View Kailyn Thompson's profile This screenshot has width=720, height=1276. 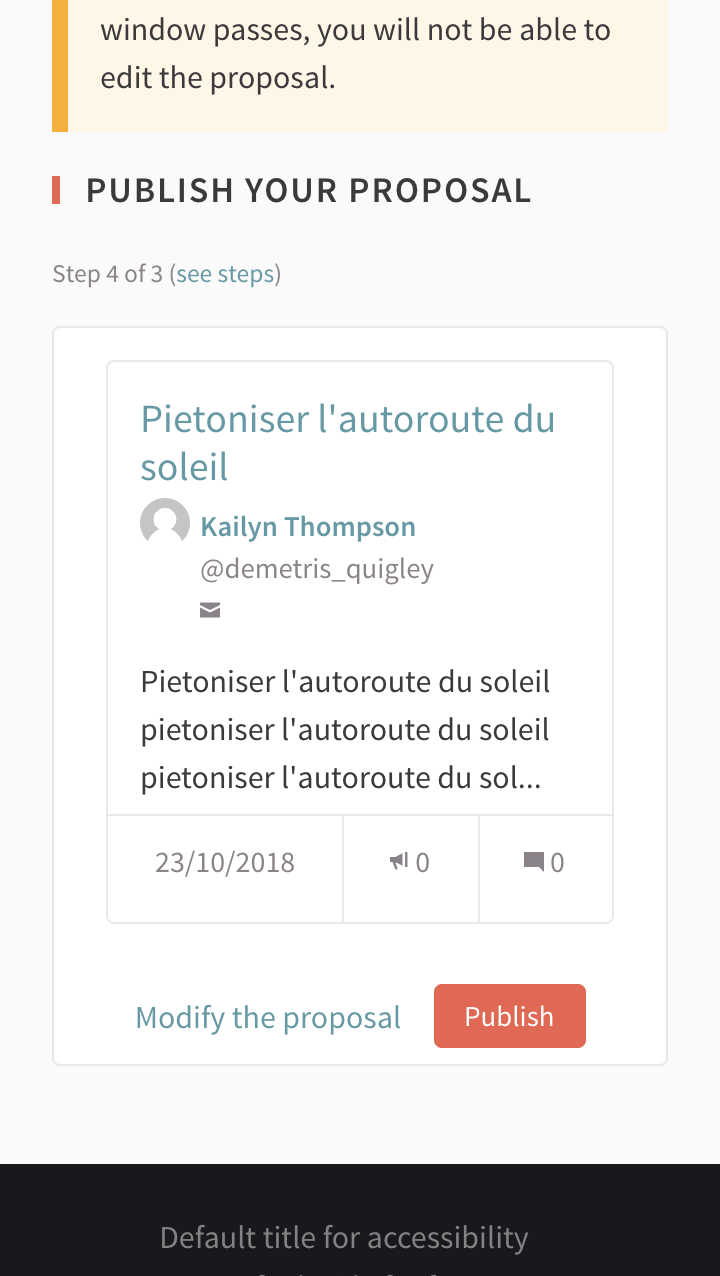[x=308, y=526]
